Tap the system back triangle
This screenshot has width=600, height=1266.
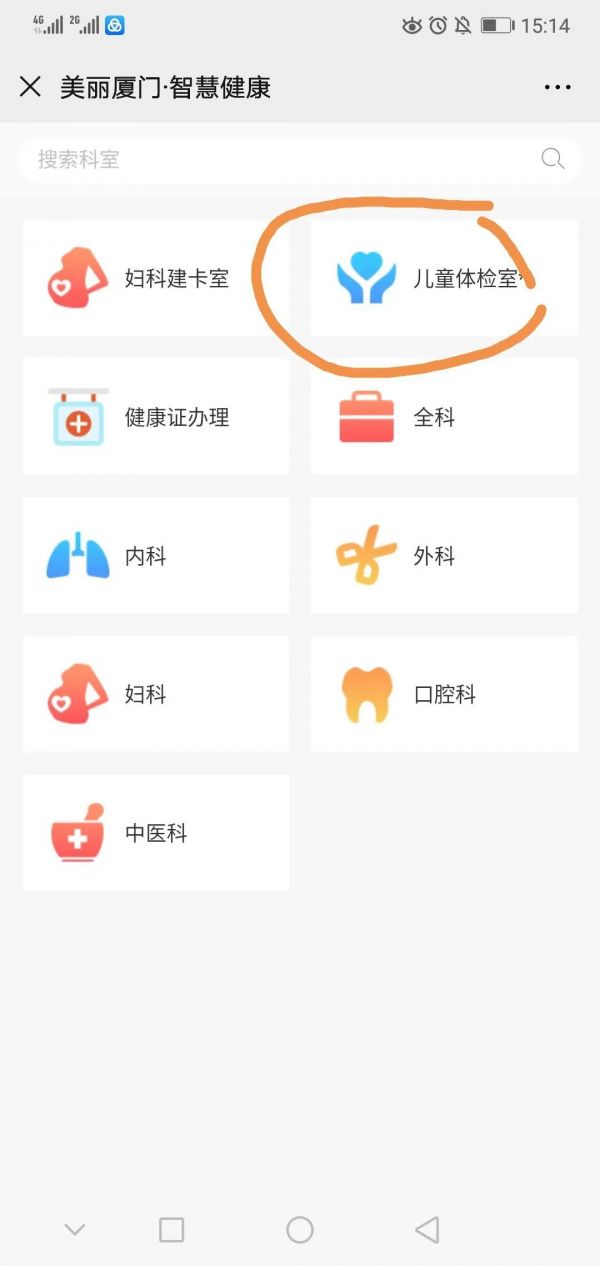(427, 1230)
